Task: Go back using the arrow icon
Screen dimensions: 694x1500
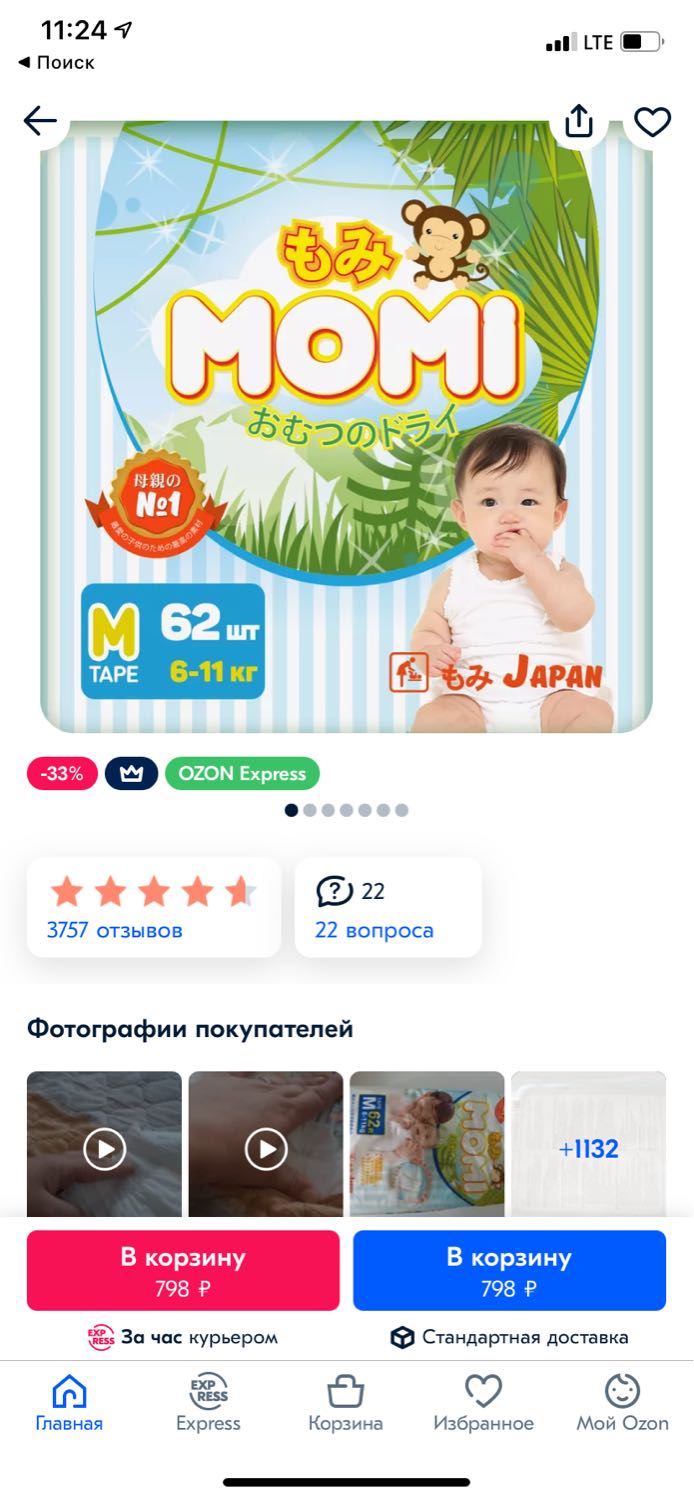Action: [x=41, y=122]
